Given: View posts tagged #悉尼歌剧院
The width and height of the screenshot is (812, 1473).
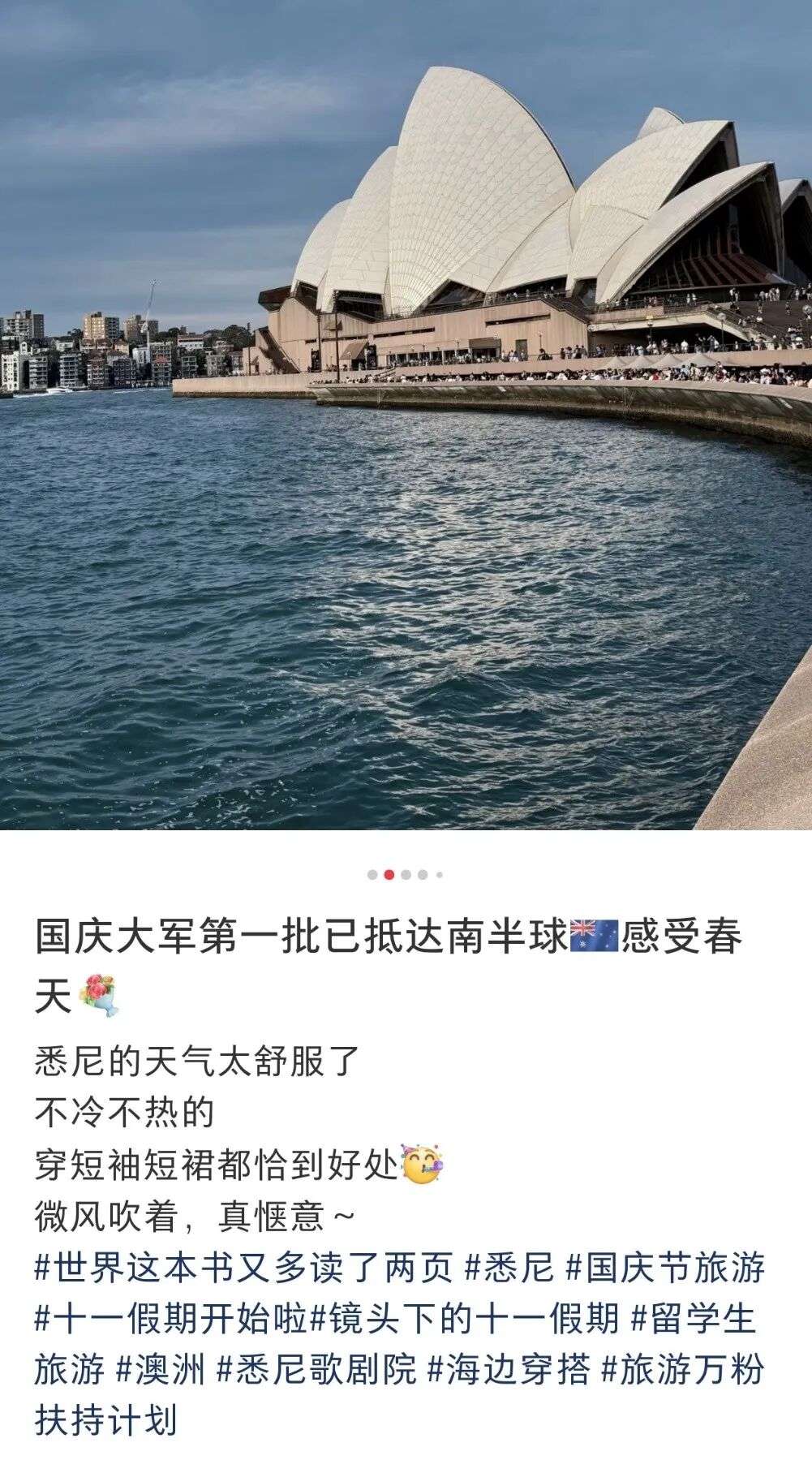Looking at the screenshot, I should click(x=316, y=1371).
